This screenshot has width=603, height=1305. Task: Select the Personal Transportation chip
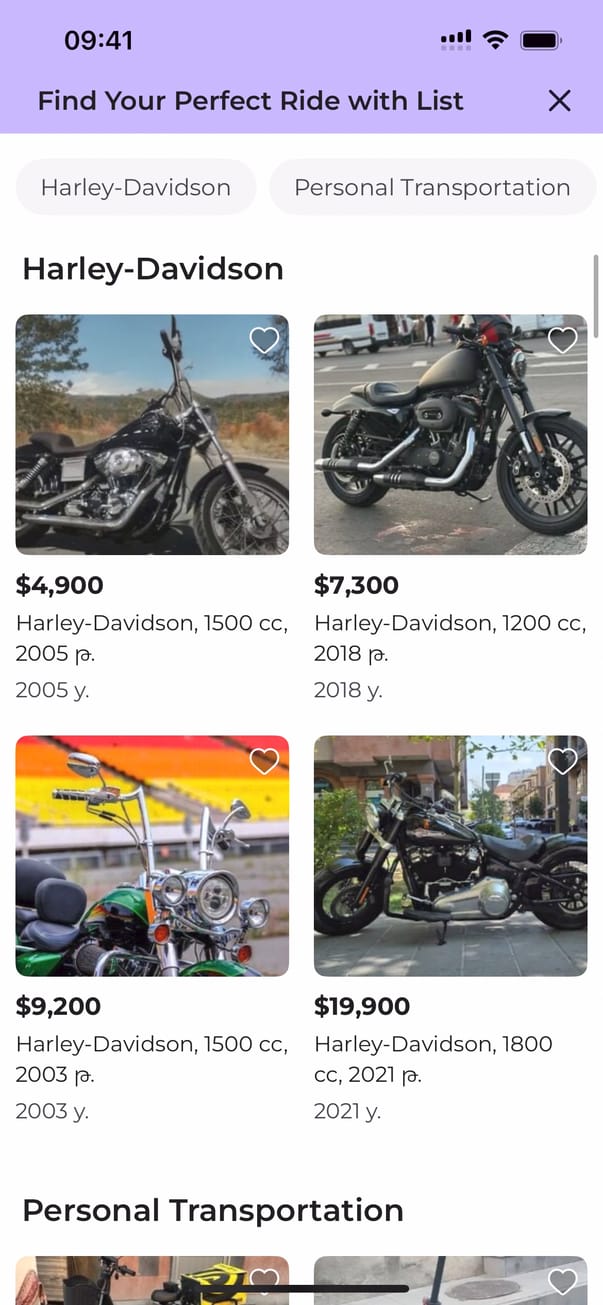pos(432,187)
